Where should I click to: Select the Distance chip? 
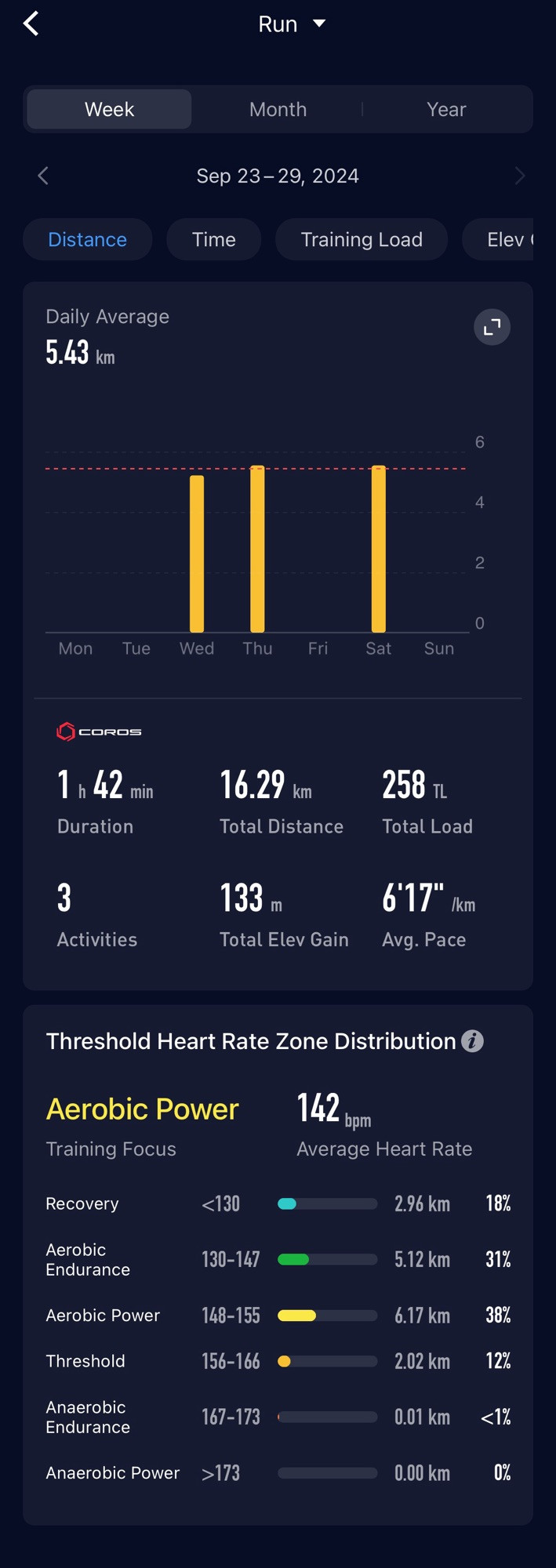click(87, 239)
